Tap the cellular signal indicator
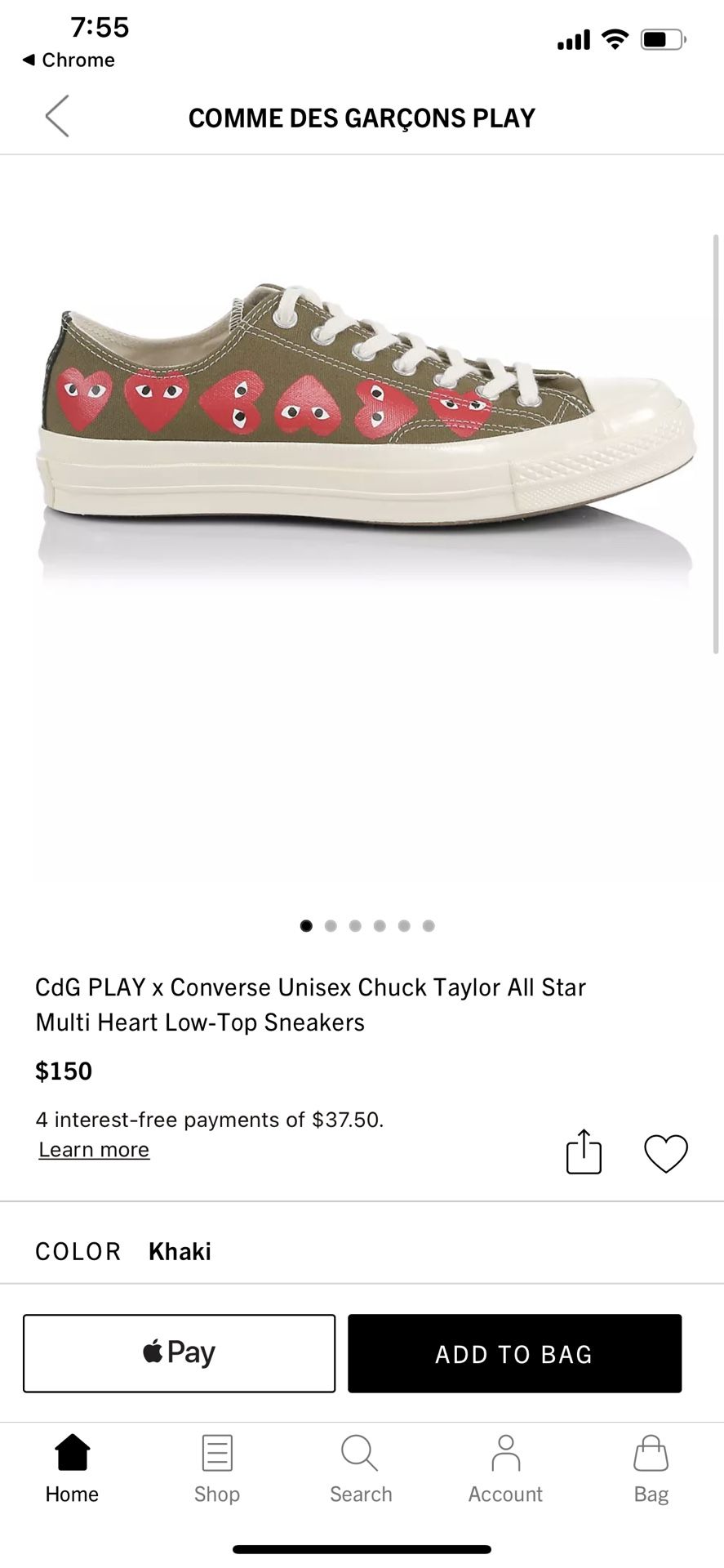This screenshot has width=724, height=1568. 572,38
